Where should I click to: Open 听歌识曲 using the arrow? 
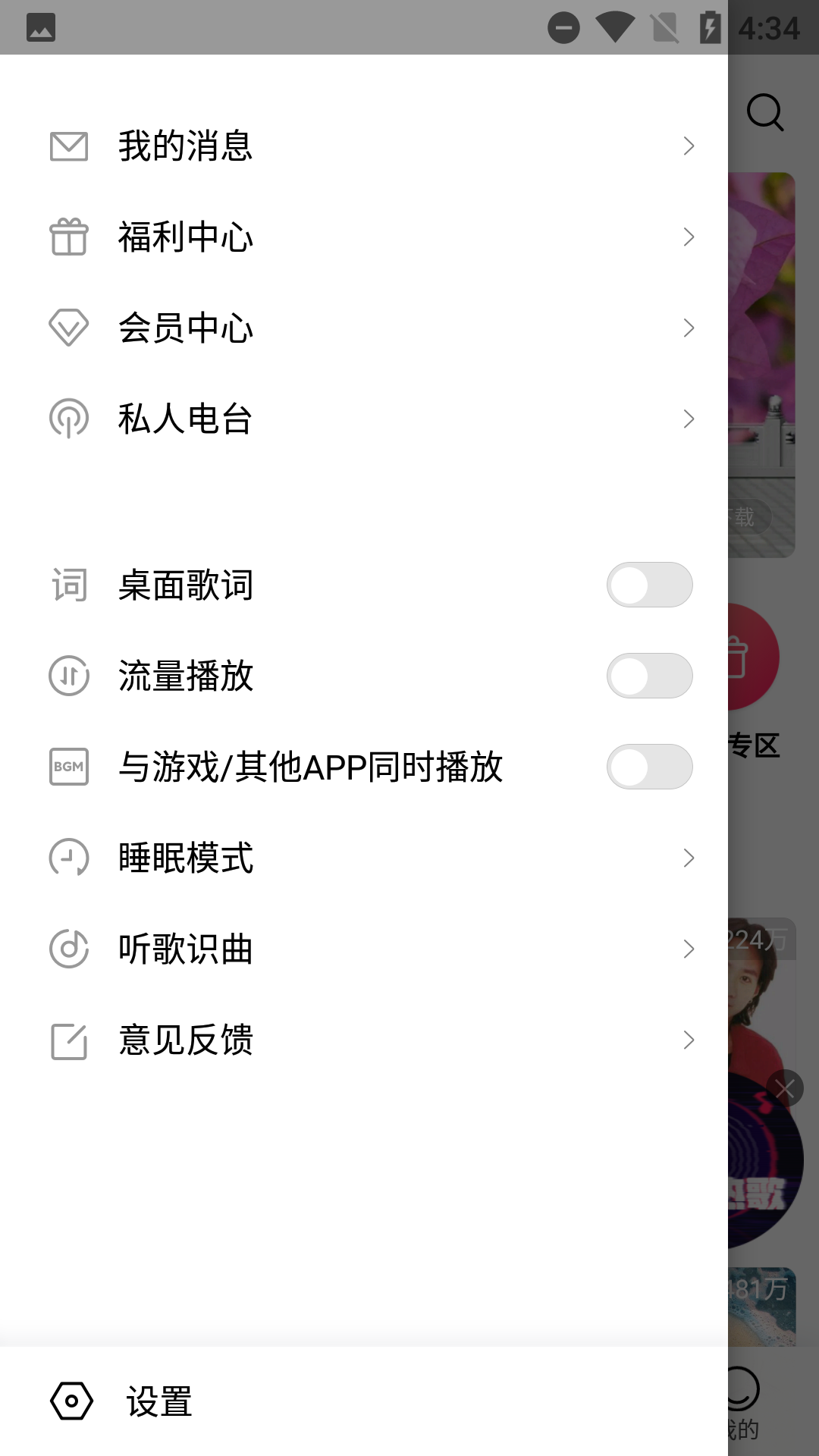point(689,949)
